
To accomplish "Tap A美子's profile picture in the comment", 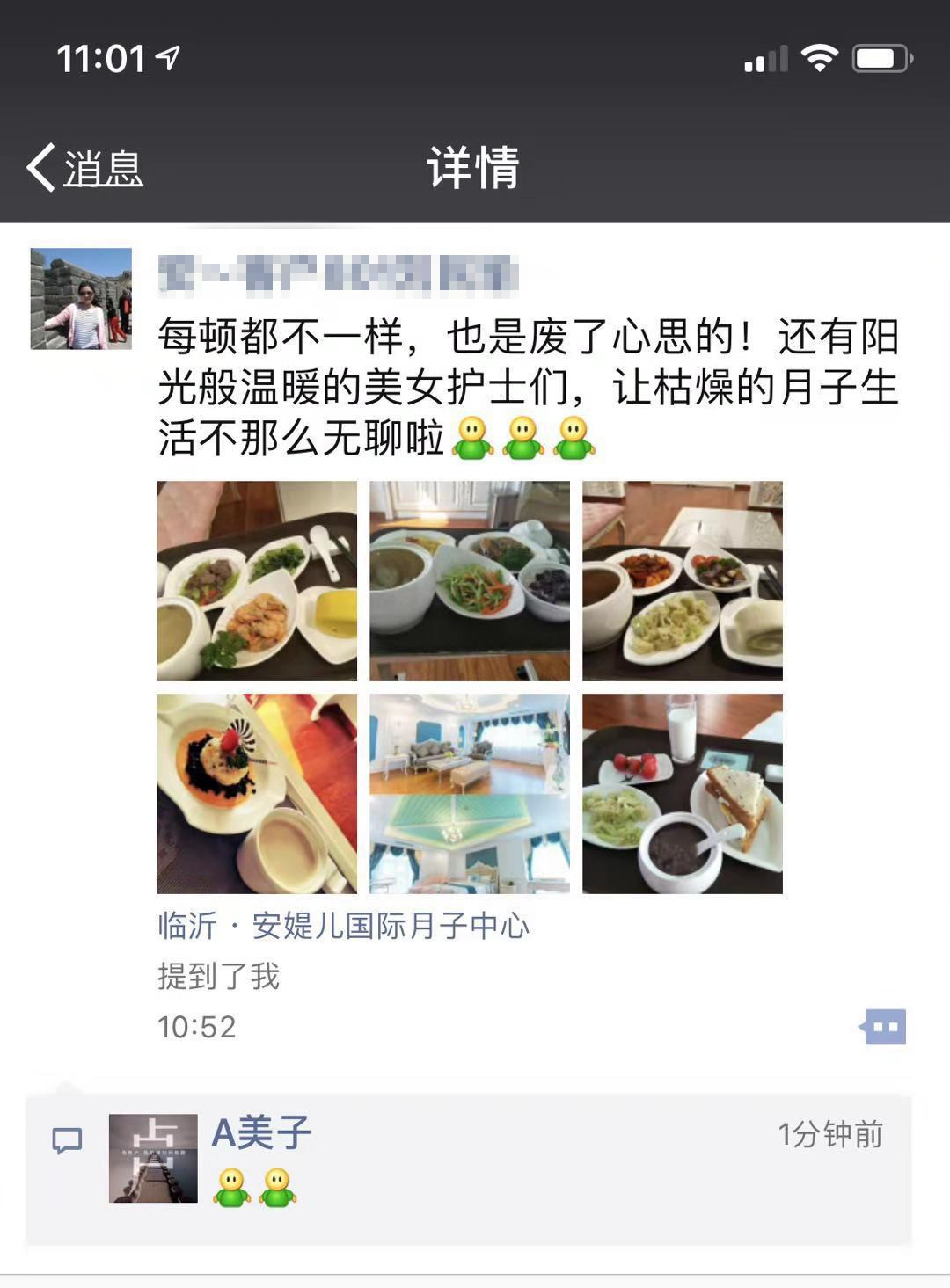I will tap(152, 1158).
